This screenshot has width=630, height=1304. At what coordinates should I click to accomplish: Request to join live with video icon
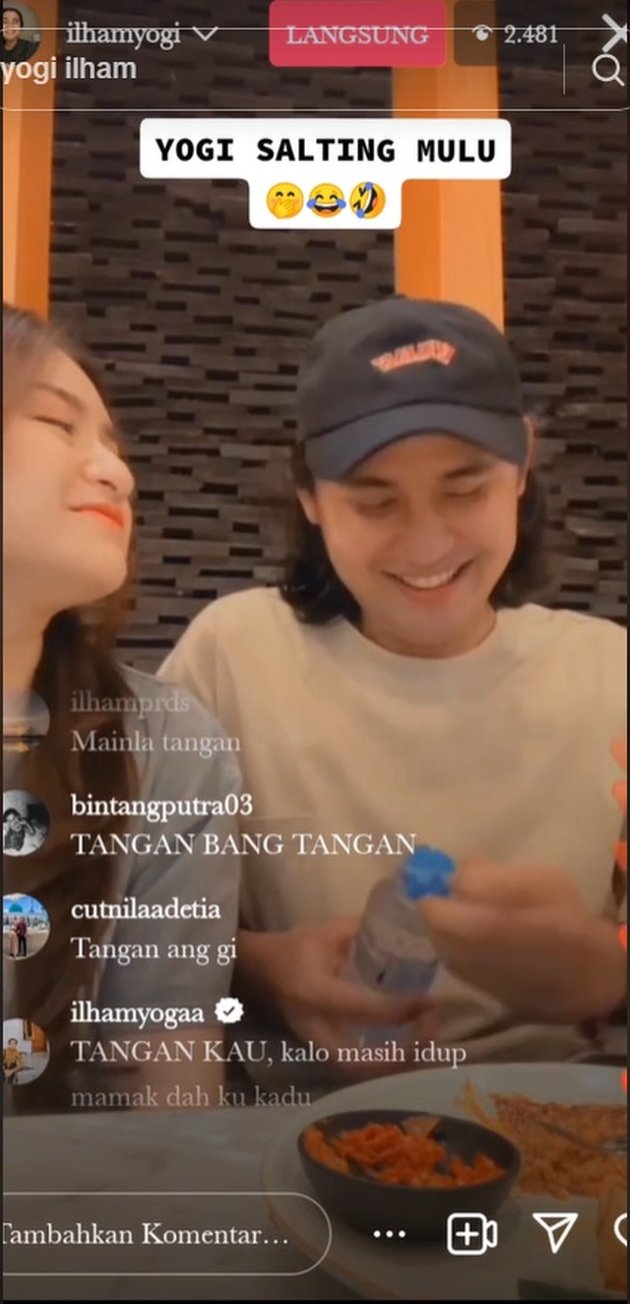[471, 1234]
